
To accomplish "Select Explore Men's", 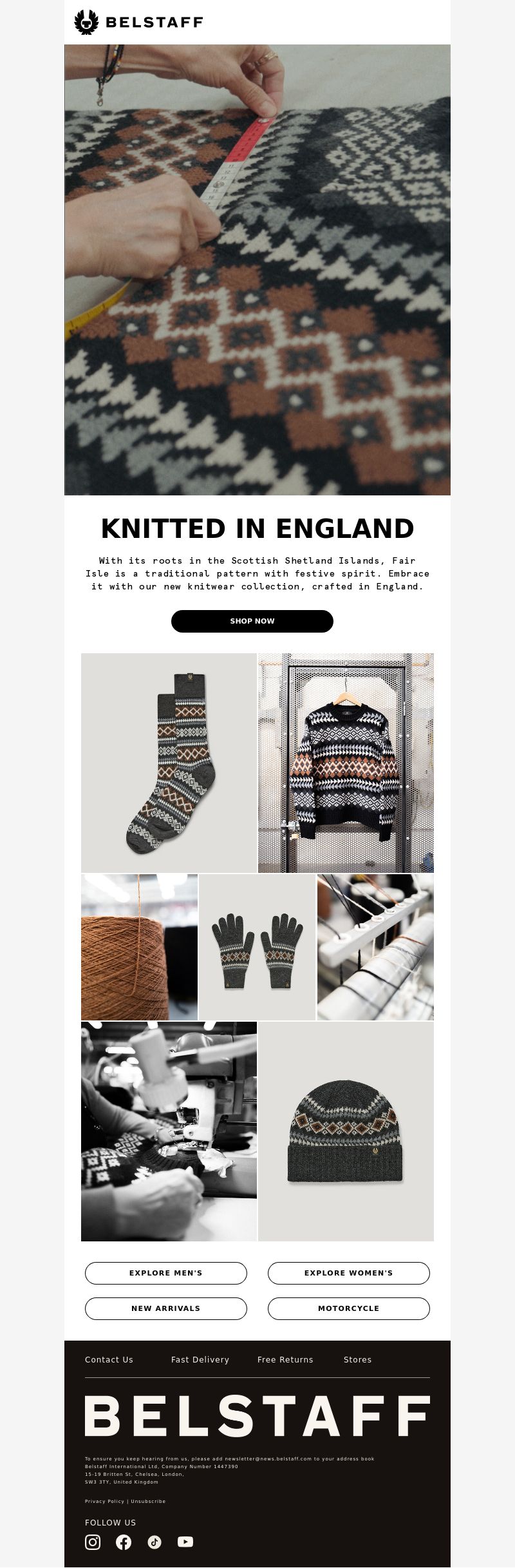I will tap(166, 1273).
